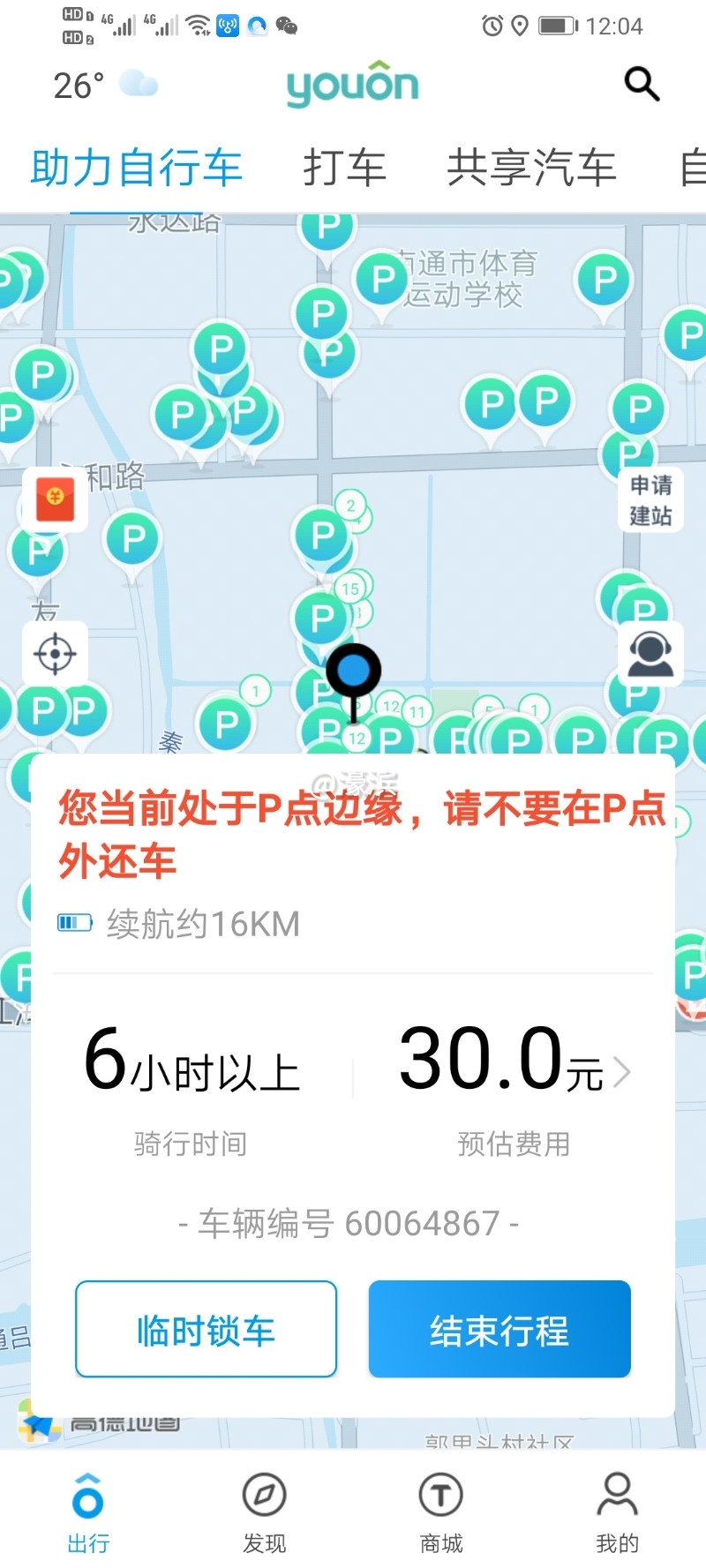Select the 助力自行车 tab
Viewport: 706px width, 1568px height.
tap(137, 168)
